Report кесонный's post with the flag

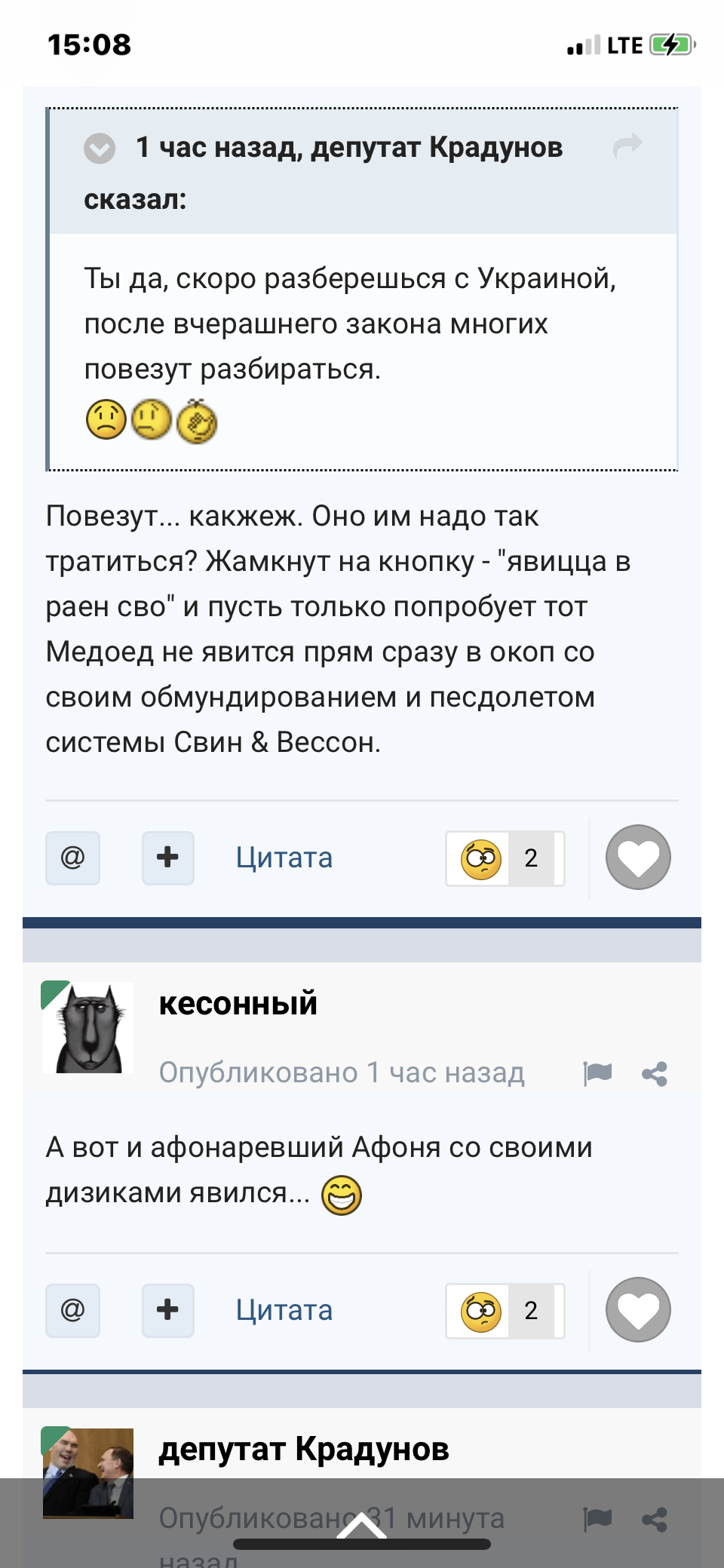click(597, 1072)
